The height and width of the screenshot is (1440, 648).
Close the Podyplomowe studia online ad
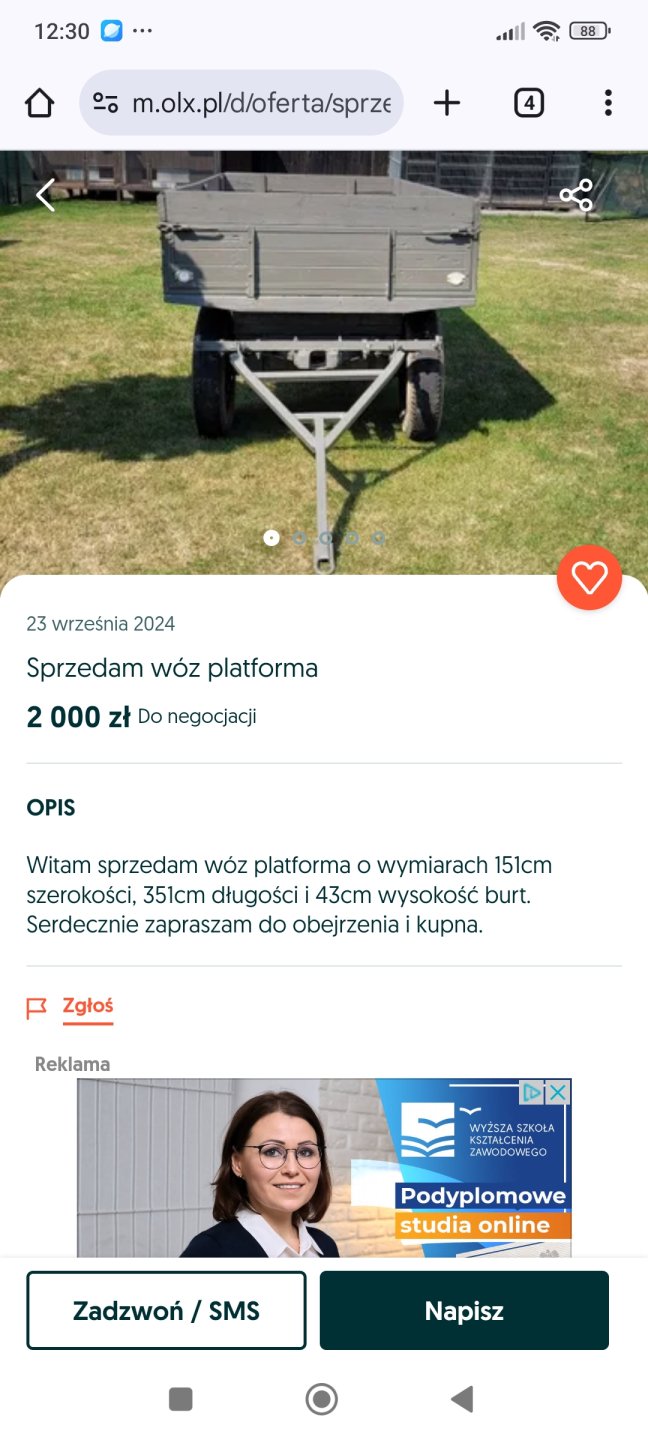click(x=558, y=1093)
